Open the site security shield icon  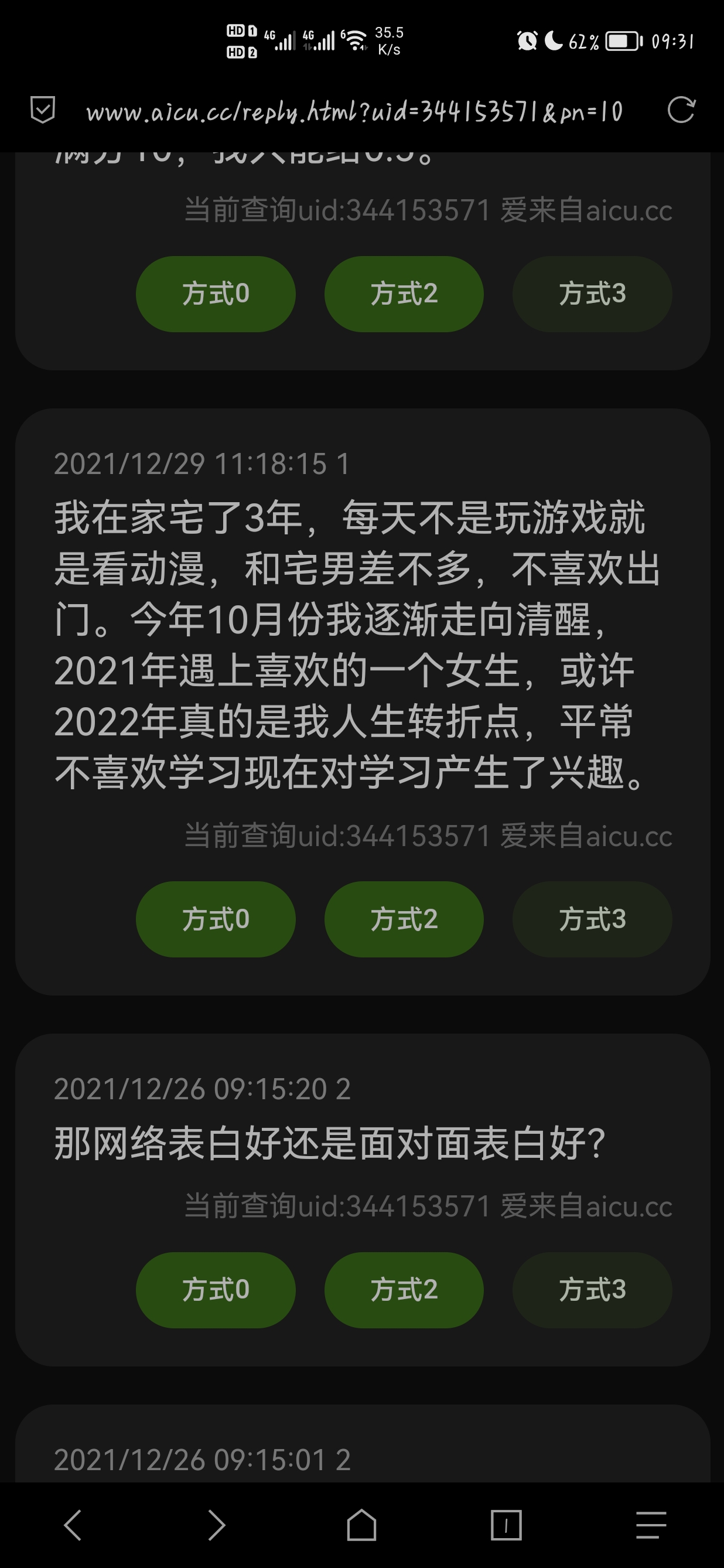point(43,110)
